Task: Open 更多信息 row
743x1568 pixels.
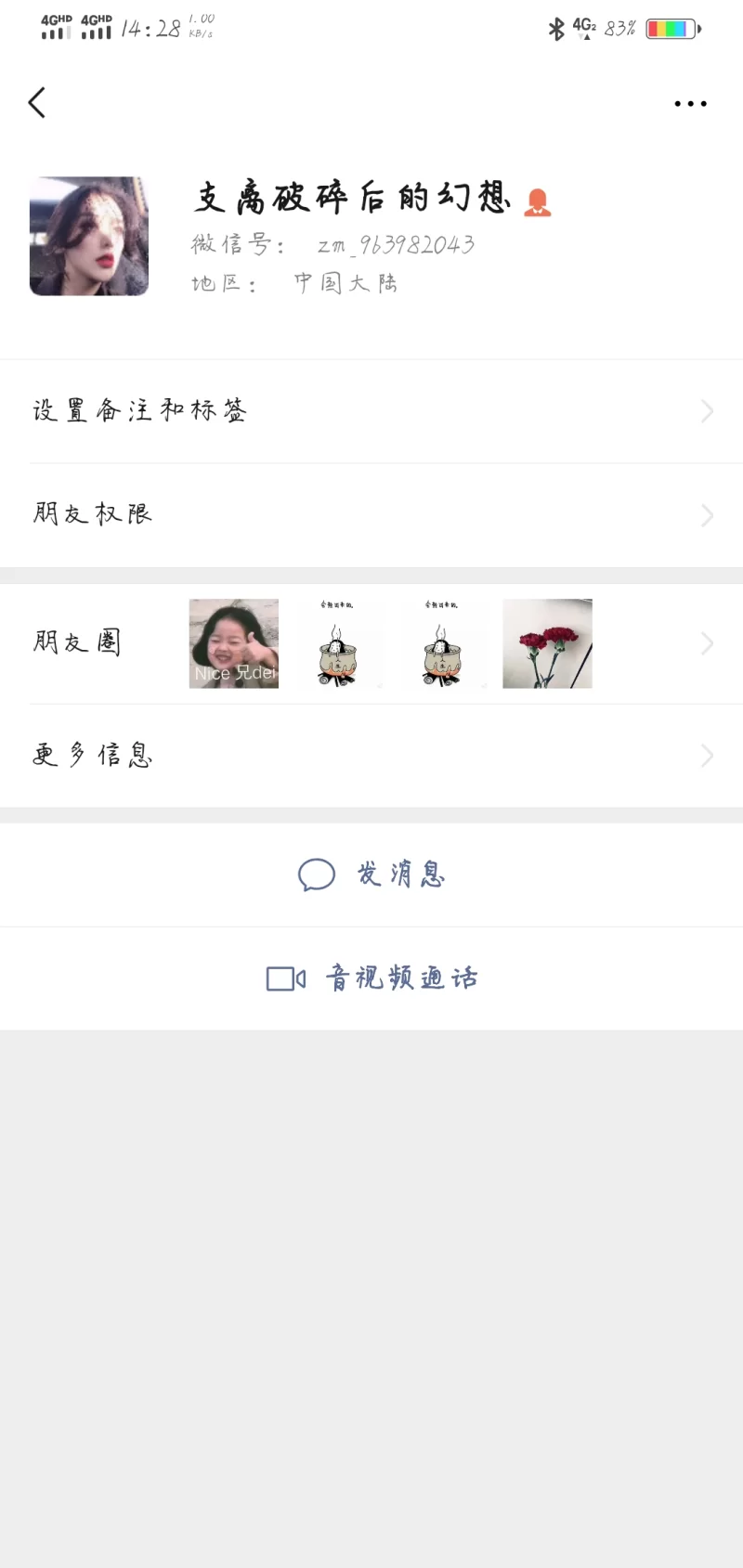Action: 371,756
